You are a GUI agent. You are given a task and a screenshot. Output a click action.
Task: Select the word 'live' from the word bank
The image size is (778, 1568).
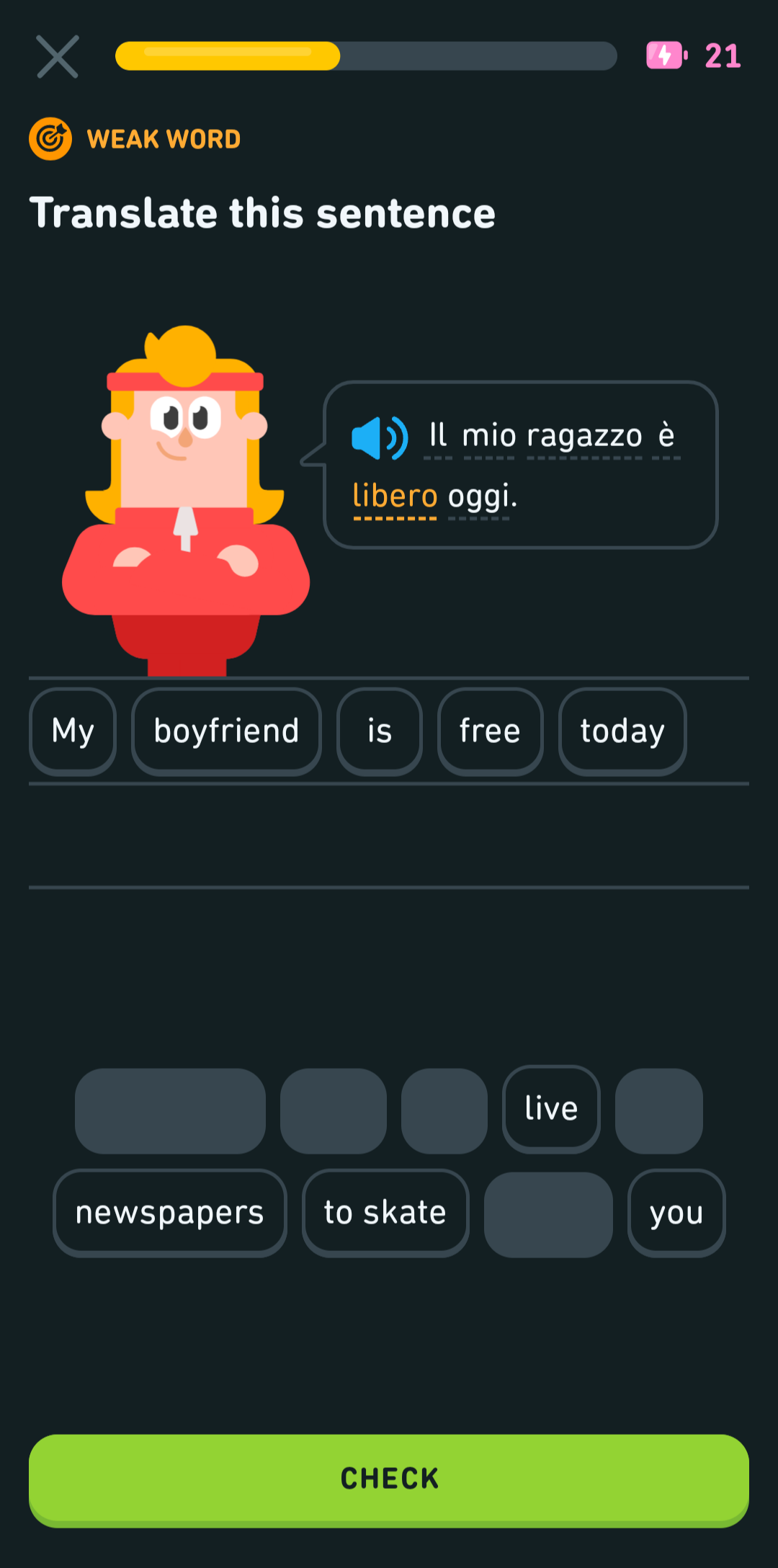coord(551,1109)
